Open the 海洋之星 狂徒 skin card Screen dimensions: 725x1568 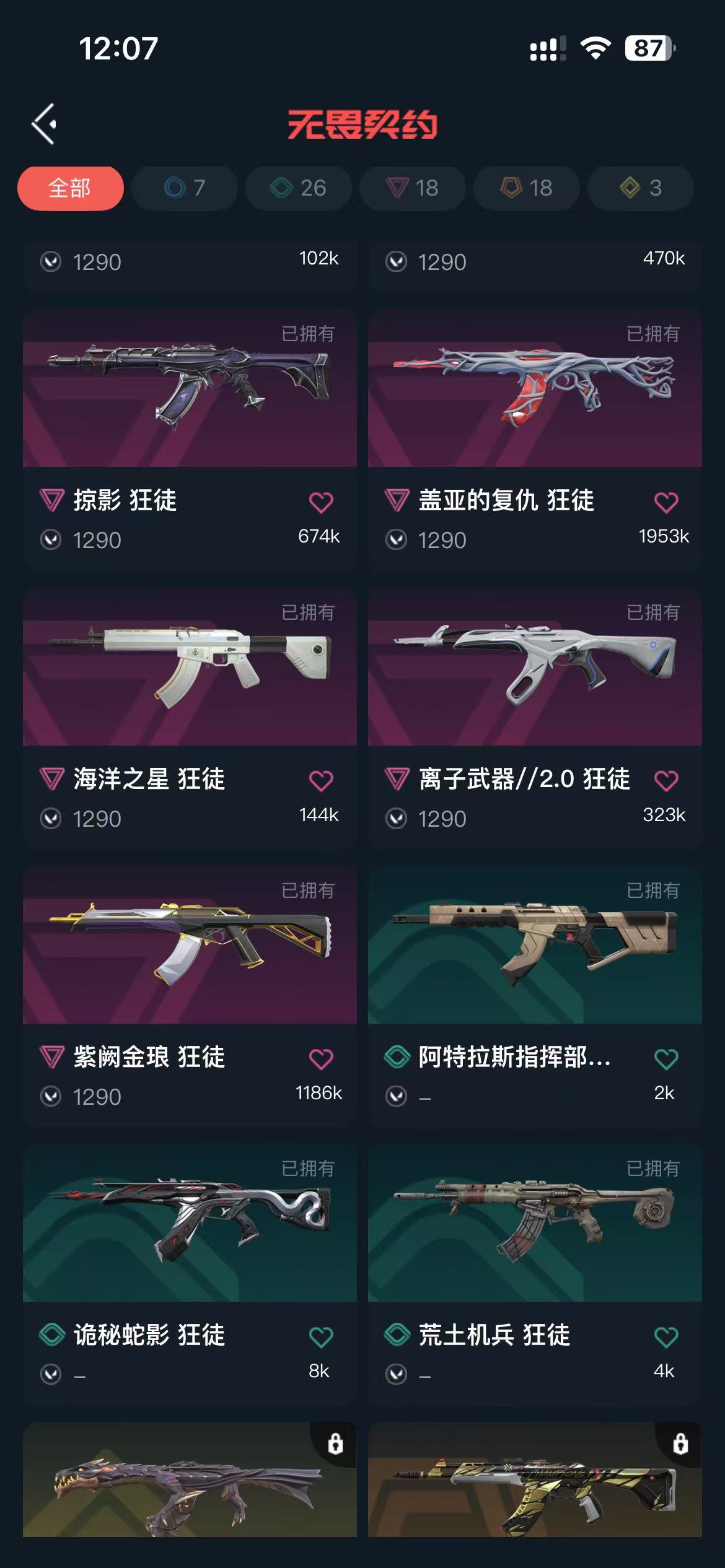190,667
